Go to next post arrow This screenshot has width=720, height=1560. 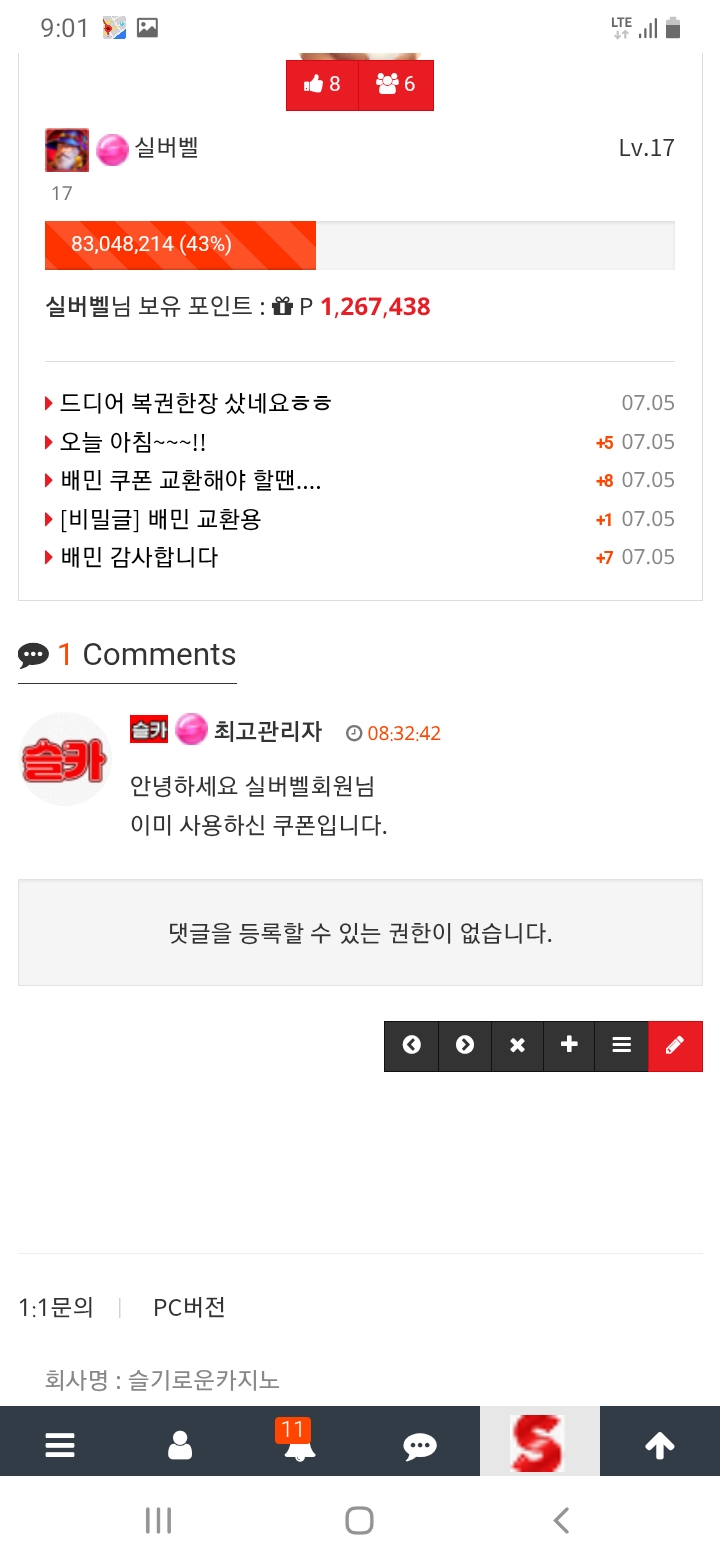[x=464, y=1045]
